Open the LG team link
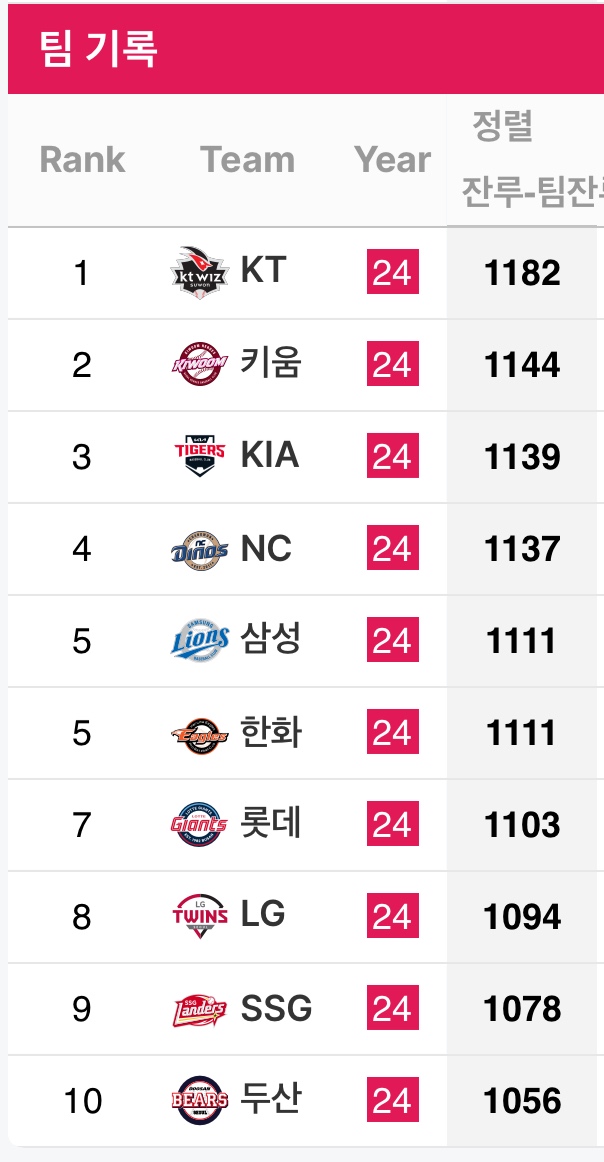 [263, 914]
